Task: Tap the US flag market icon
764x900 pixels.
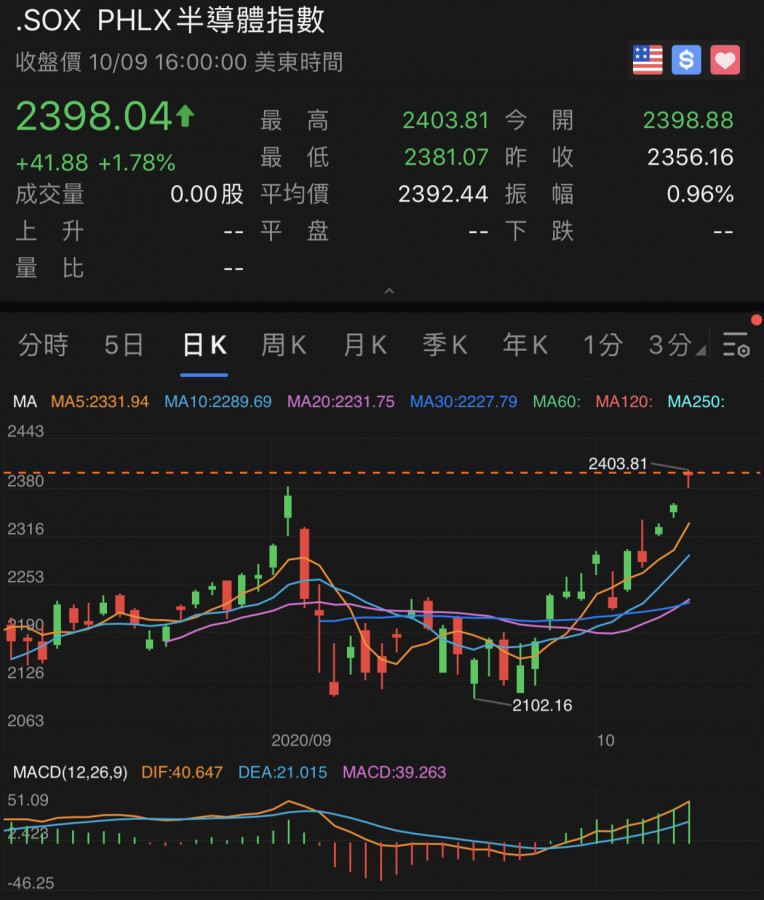Action: tap(648, 60)
